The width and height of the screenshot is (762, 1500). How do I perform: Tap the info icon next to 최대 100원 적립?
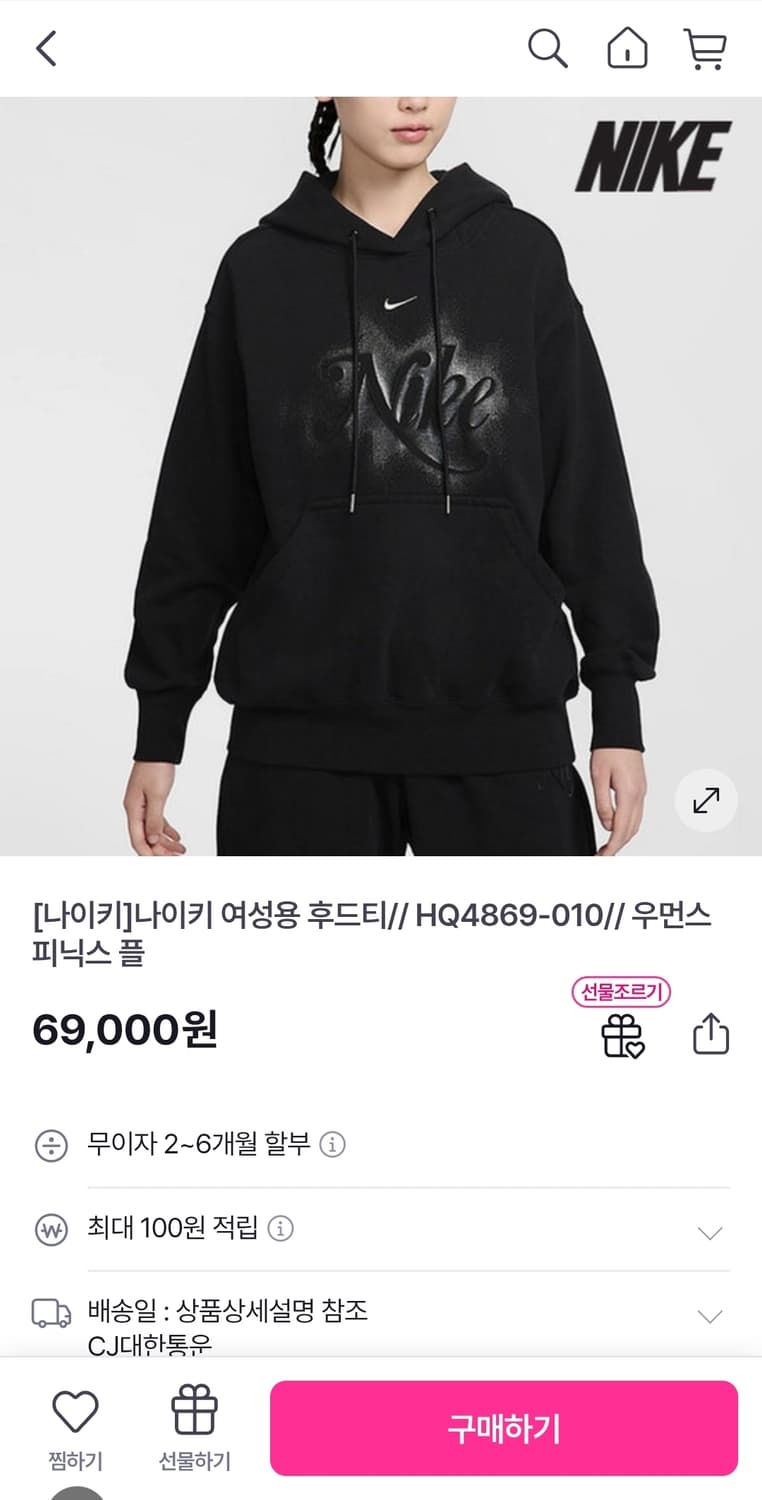coord(279,1229)
